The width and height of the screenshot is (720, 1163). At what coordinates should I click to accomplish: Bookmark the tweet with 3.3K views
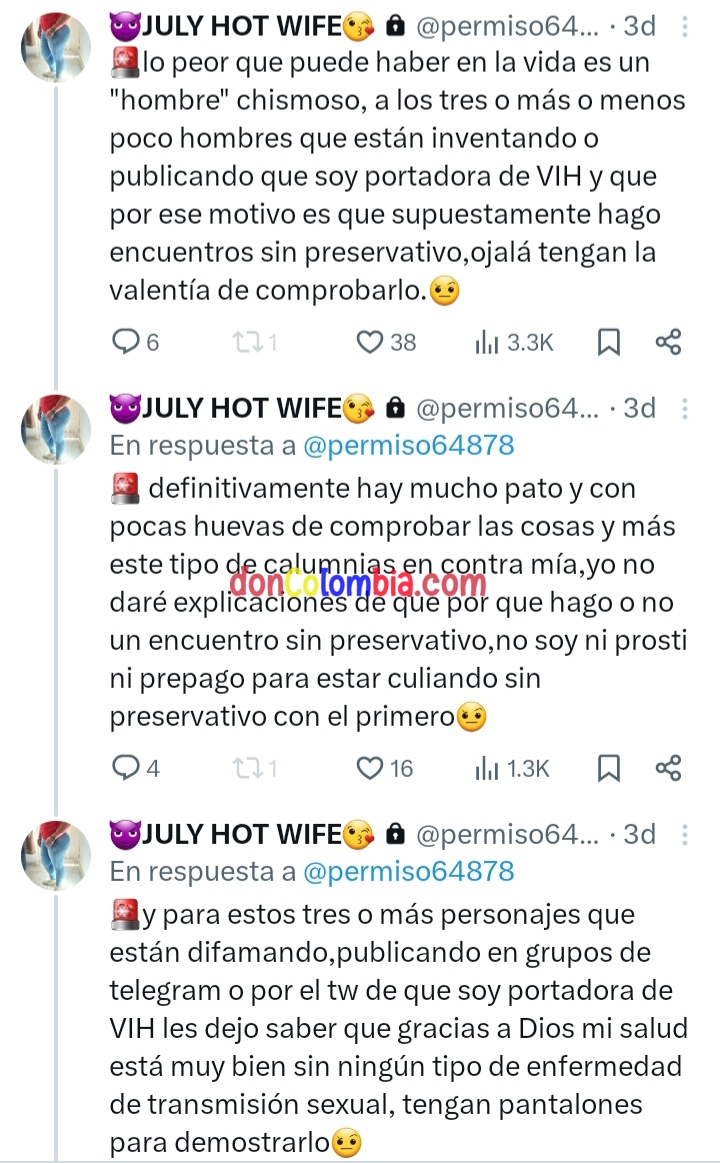pos(608,343)
